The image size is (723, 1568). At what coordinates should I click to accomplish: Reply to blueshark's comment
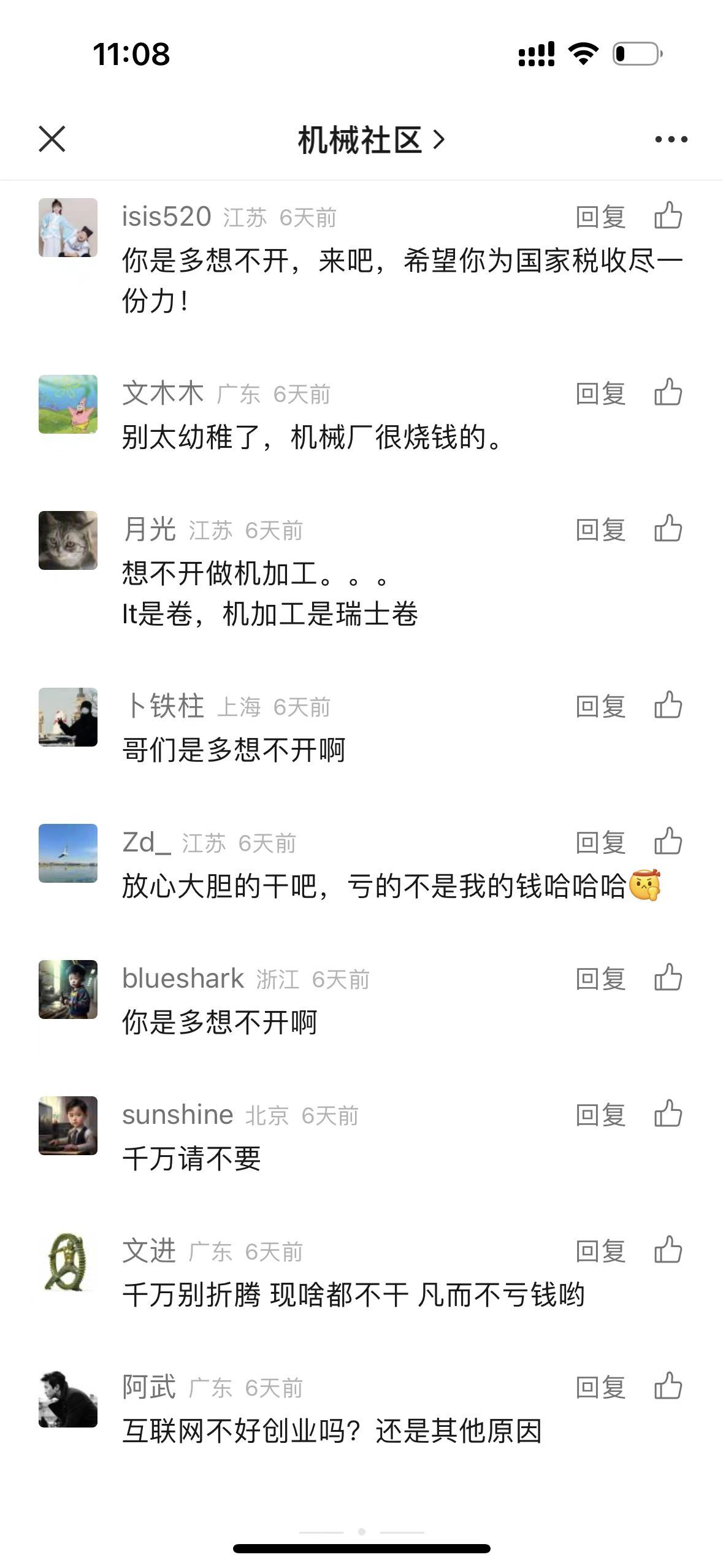[x=600, y=978]
